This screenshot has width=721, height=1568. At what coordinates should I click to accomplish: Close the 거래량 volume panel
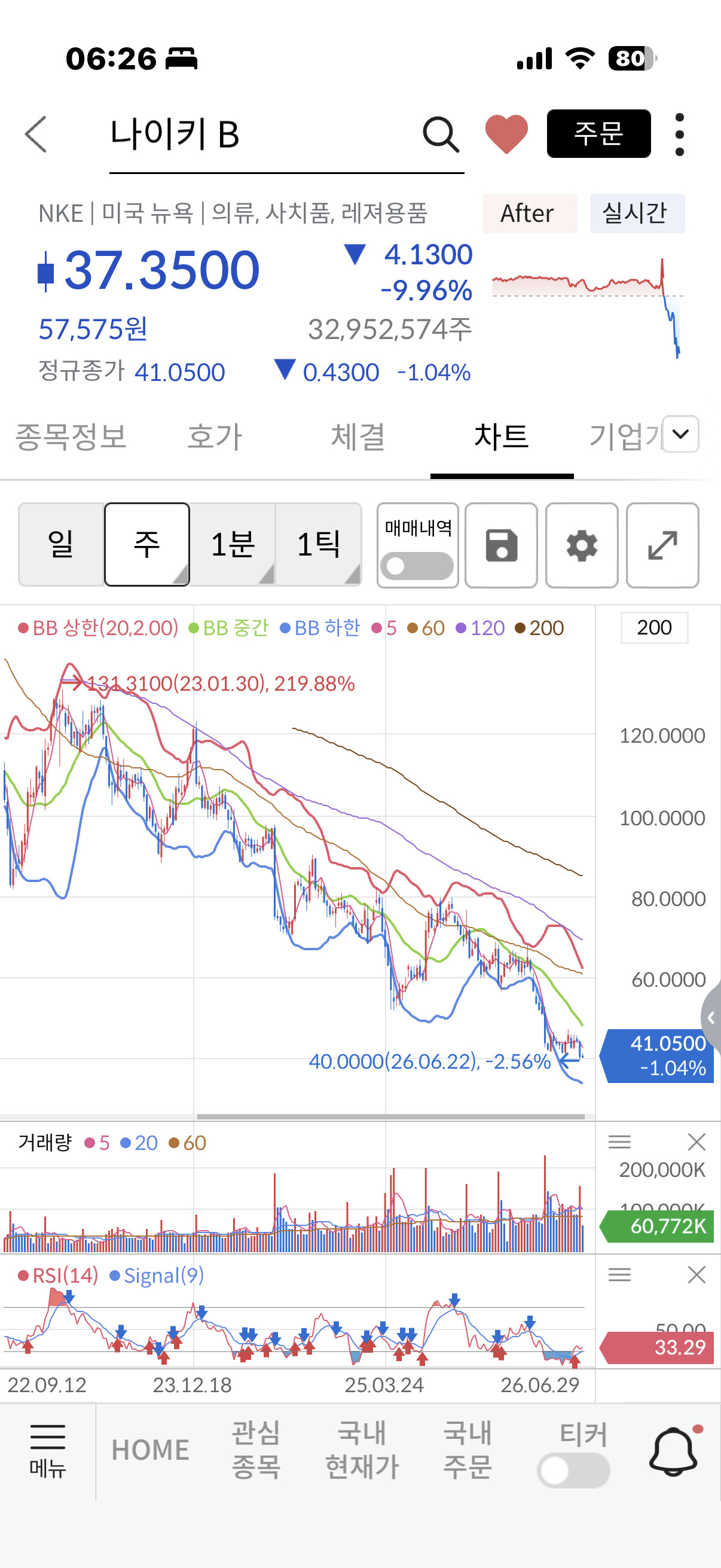click(x=696, y=1142)
